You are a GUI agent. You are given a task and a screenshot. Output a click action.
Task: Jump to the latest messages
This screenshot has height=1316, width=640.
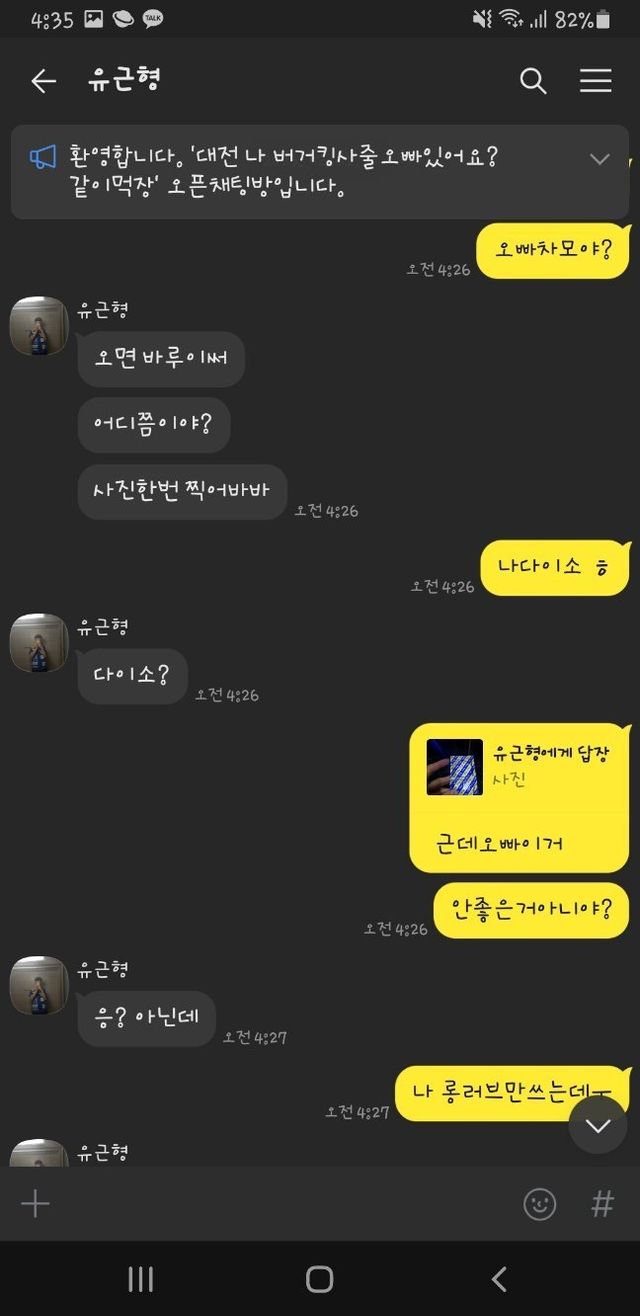(x=598, y=1125)
